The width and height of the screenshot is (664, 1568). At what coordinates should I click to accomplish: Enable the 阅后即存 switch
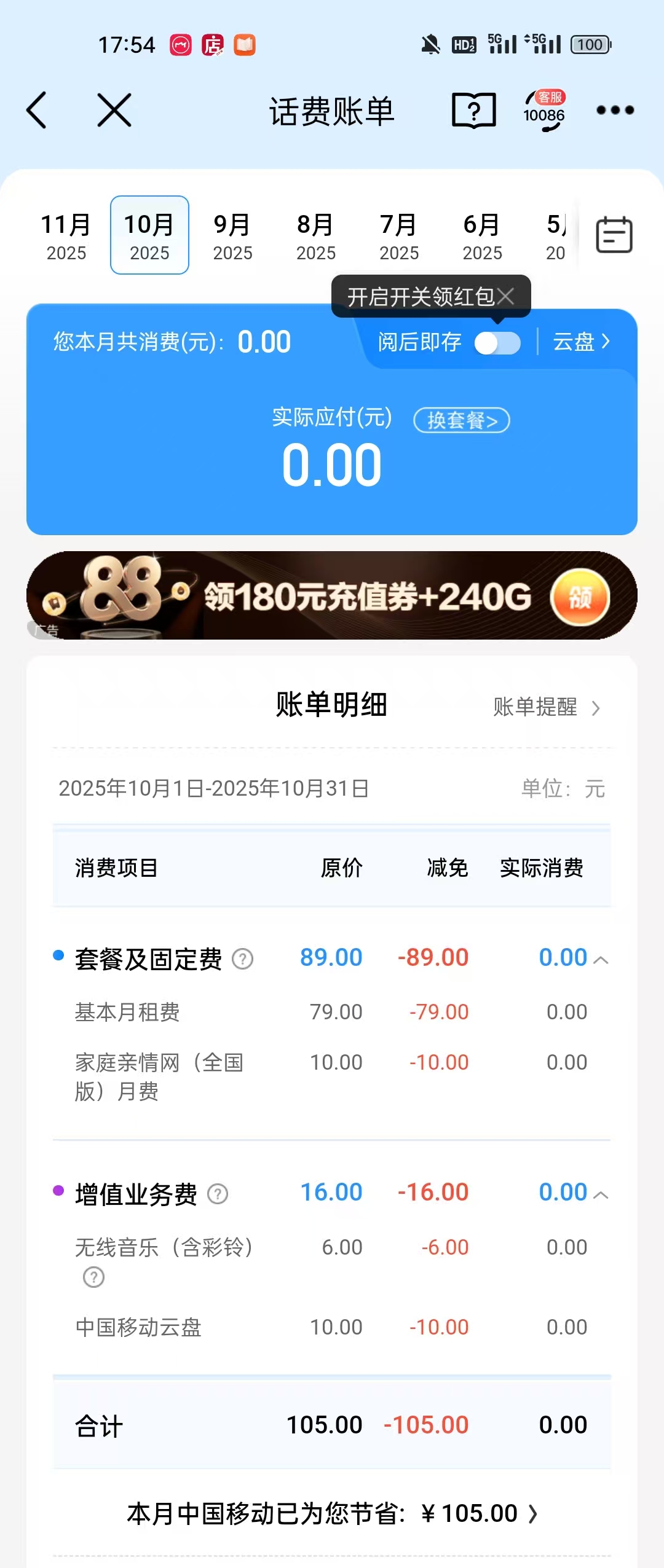tap(497, 343)
